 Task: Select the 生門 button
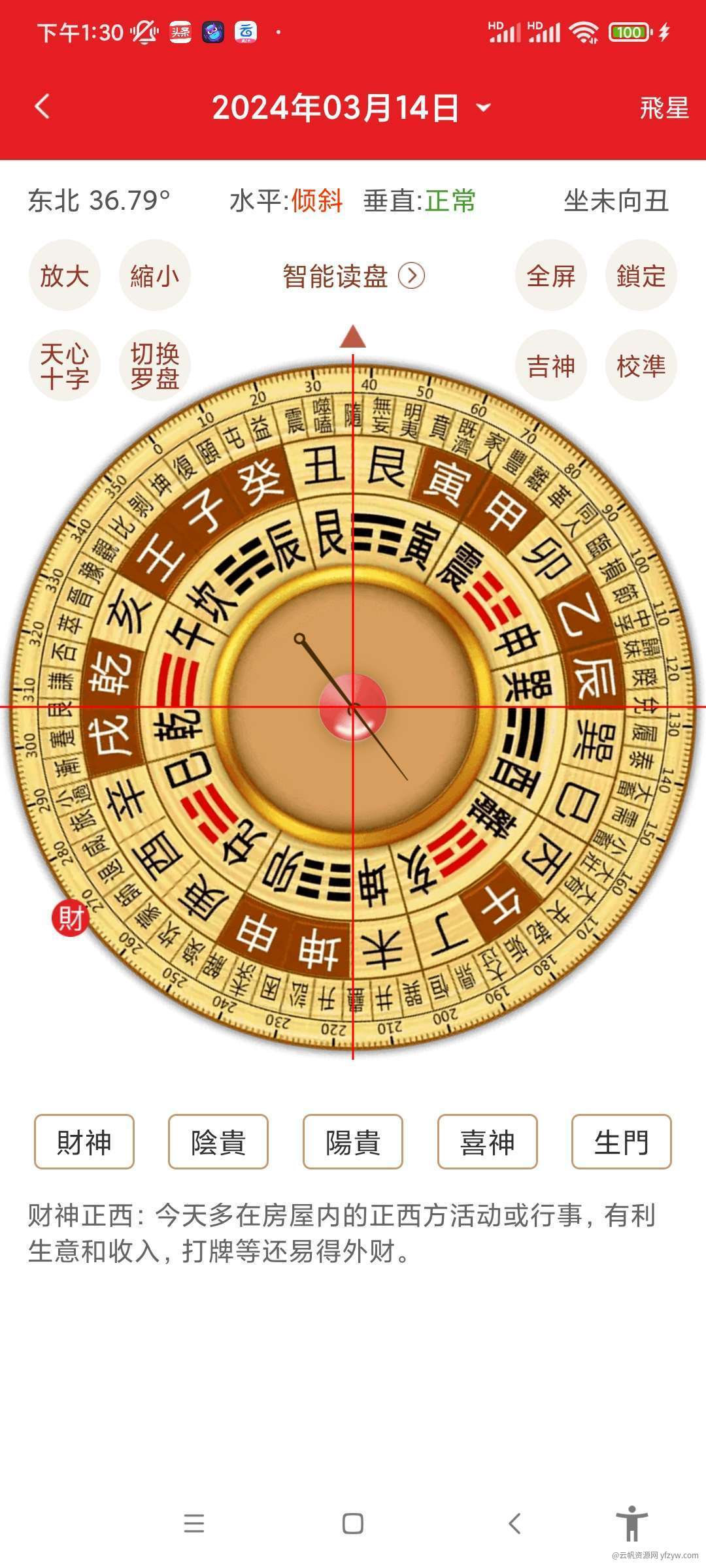(x=621, y=1141)
